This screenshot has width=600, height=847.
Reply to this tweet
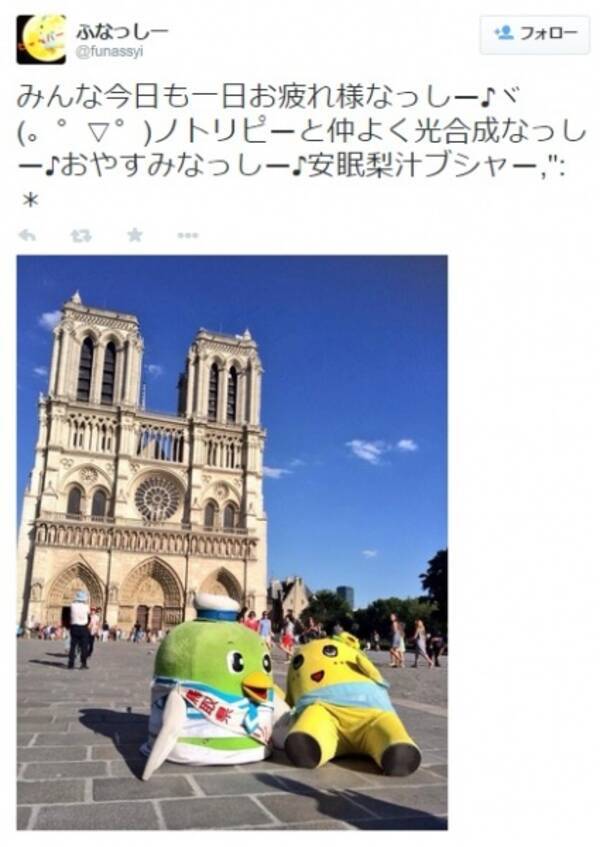tap(27, 235)
